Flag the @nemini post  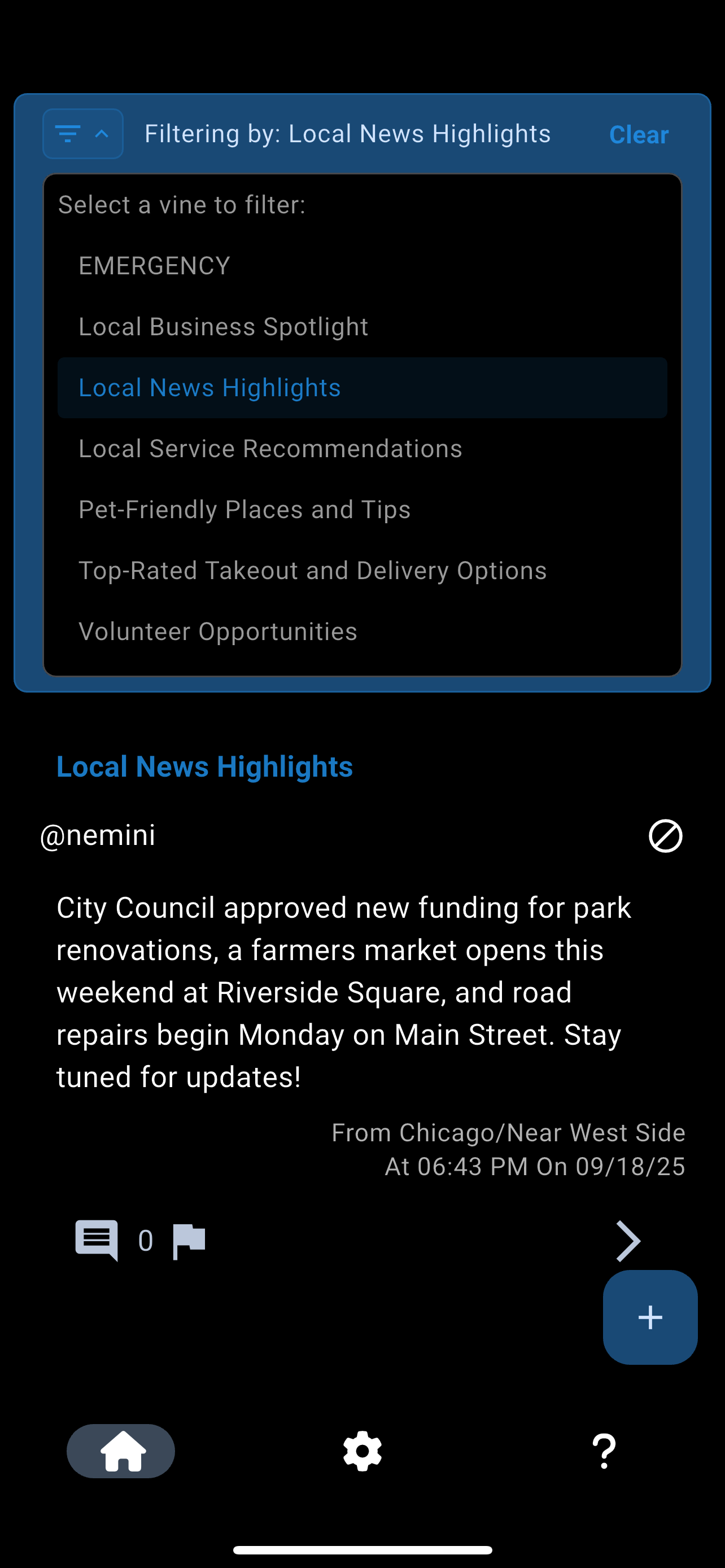tap(189, 1240)
